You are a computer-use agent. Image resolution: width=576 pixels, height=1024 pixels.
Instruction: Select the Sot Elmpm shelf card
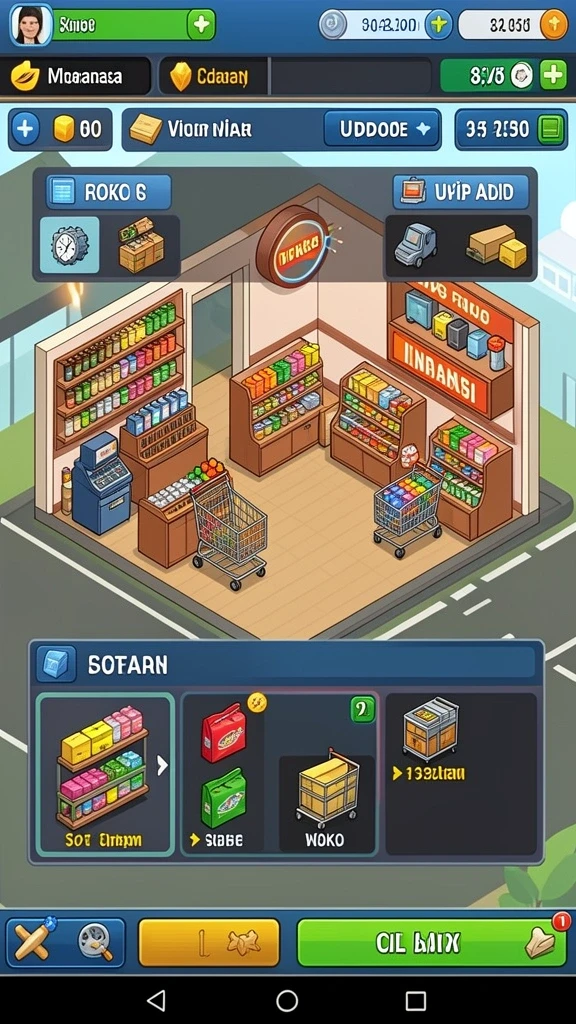tap(105, 774)
